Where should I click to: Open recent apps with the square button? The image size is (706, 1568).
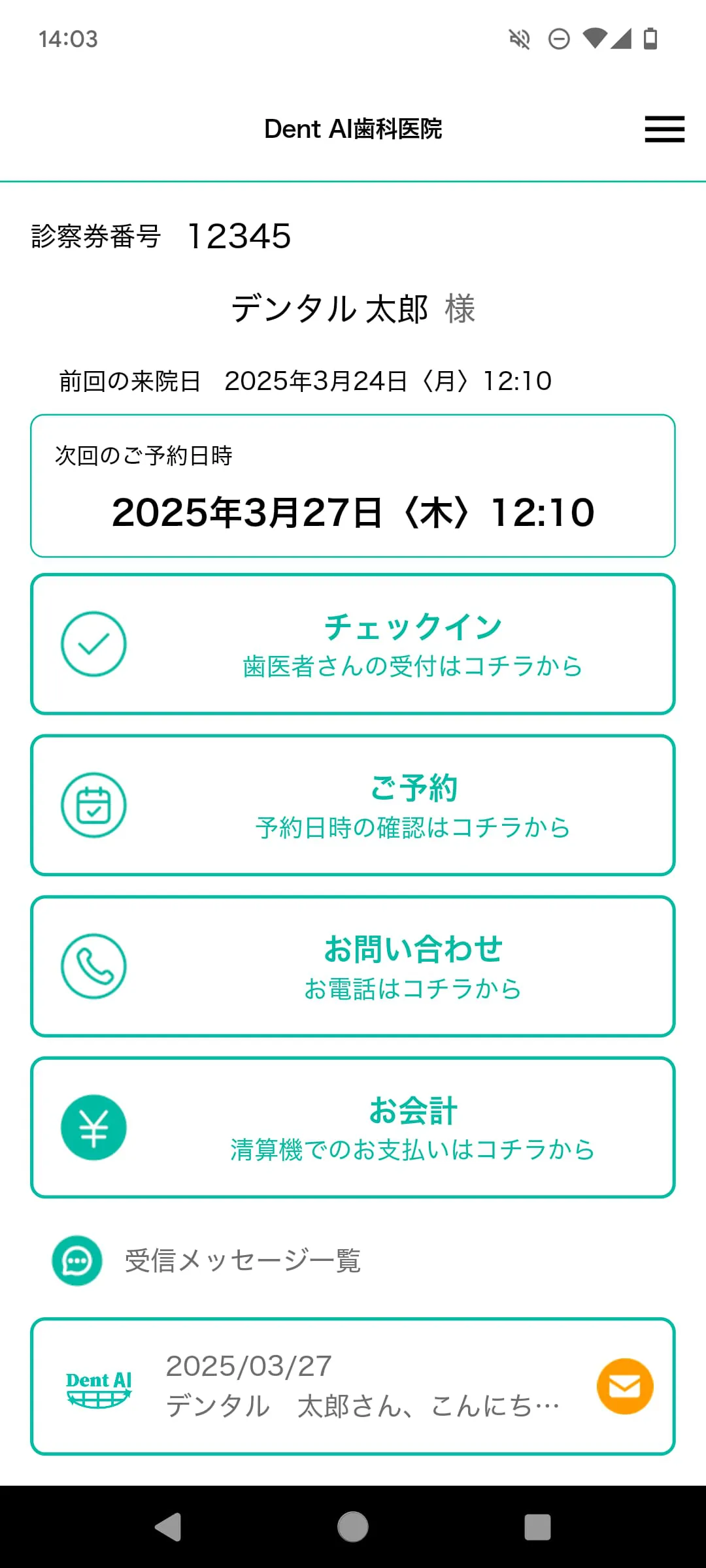pyautogui.click(x=536, y=1527)
